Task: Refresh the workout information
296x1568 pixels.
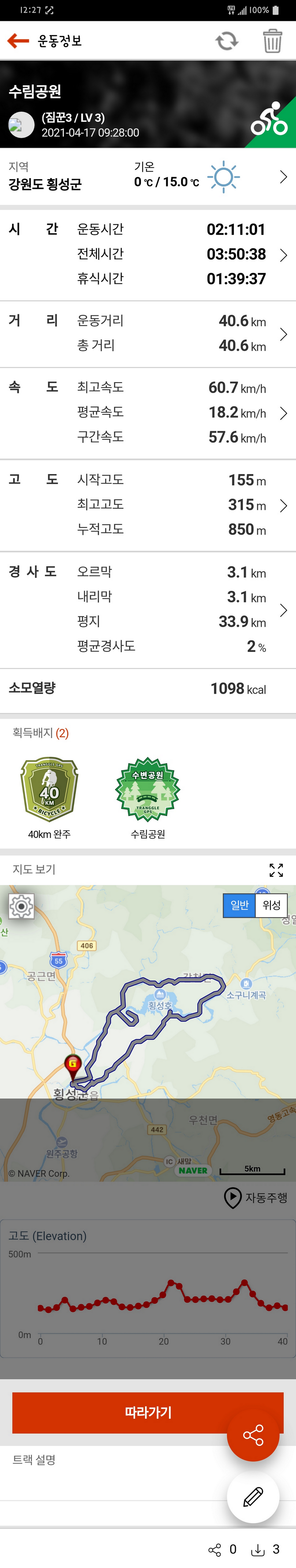Action: [227, 41]
